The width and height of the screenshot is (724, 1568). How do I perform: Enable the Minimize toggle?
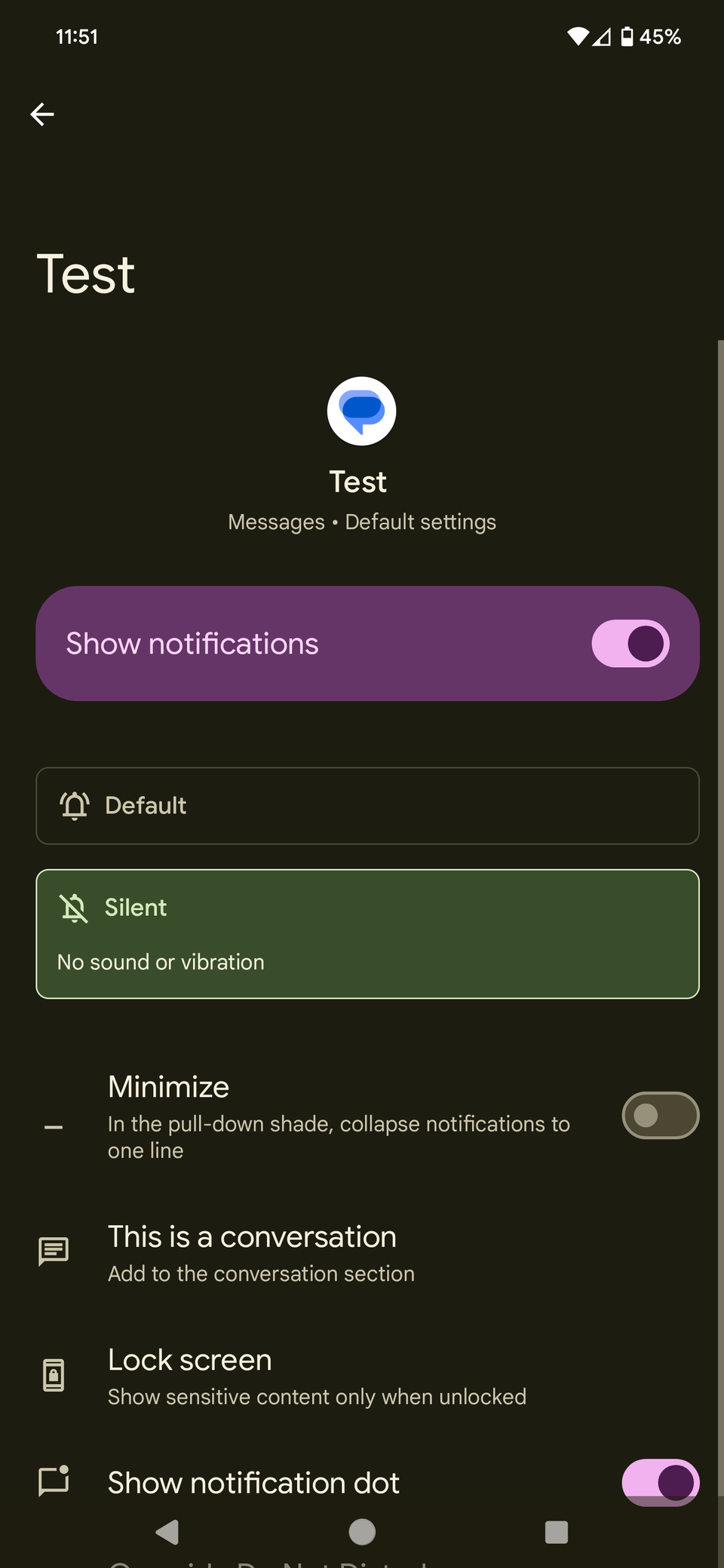[661, 1115]
